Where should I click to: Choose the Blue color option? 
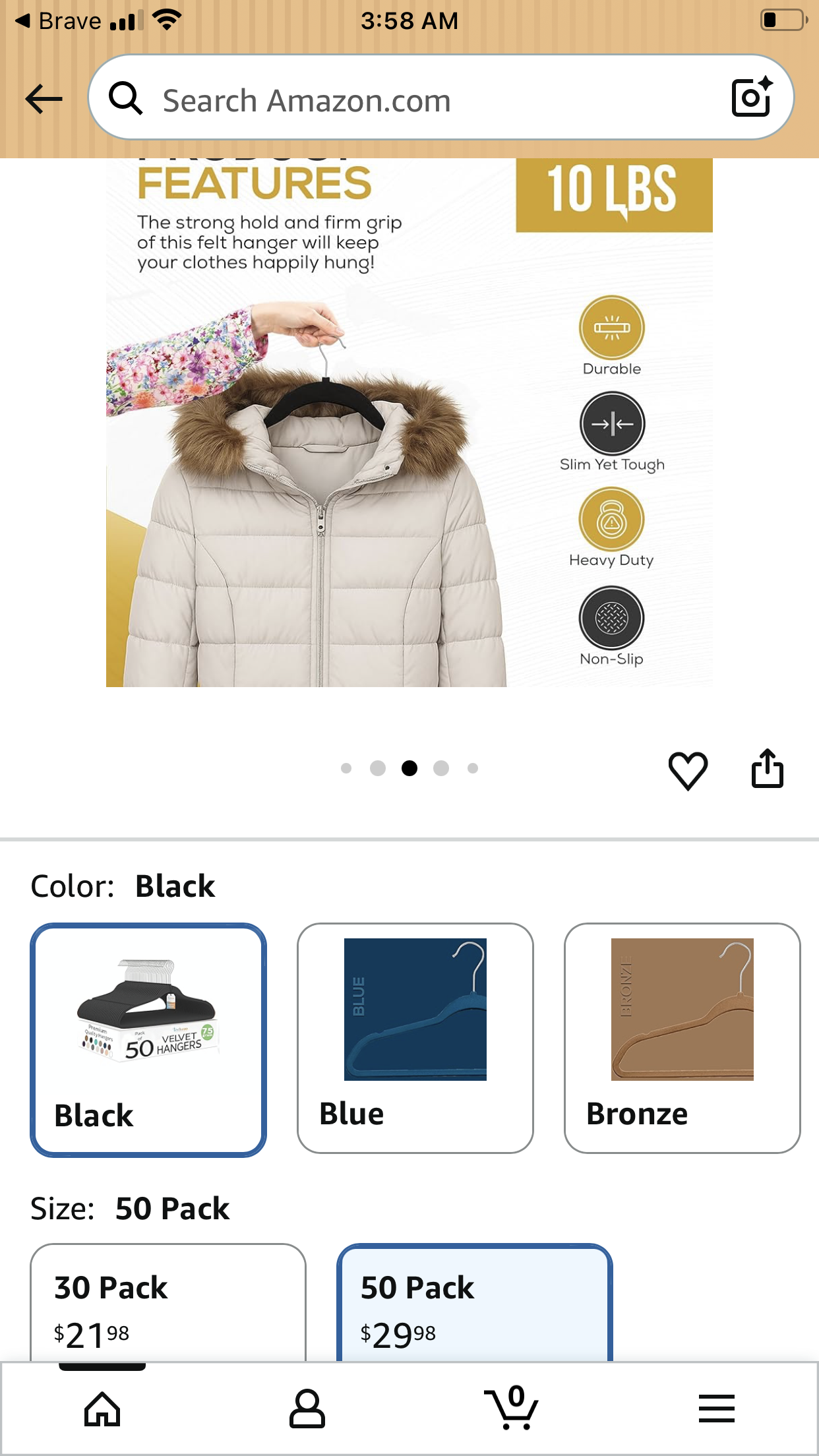click(415, 1038)
